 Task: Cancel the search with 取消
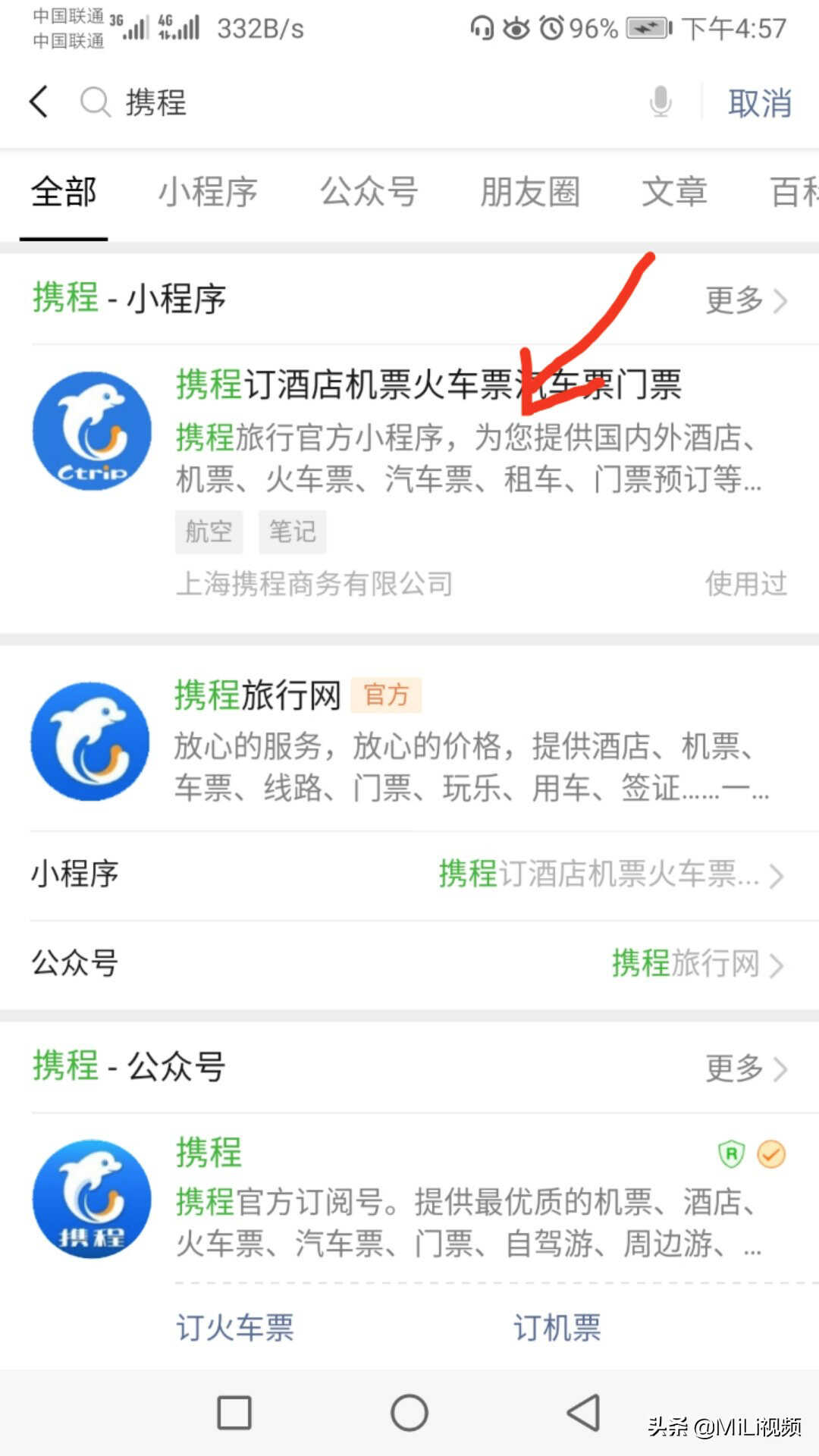[x=760, y=102]
